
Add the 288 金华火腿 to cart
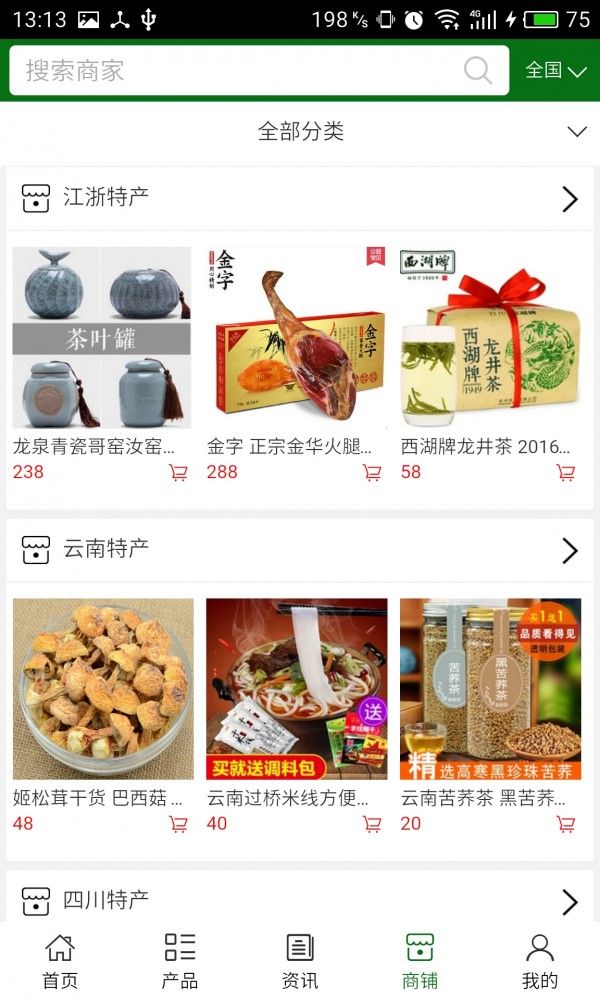coord(372,472)
